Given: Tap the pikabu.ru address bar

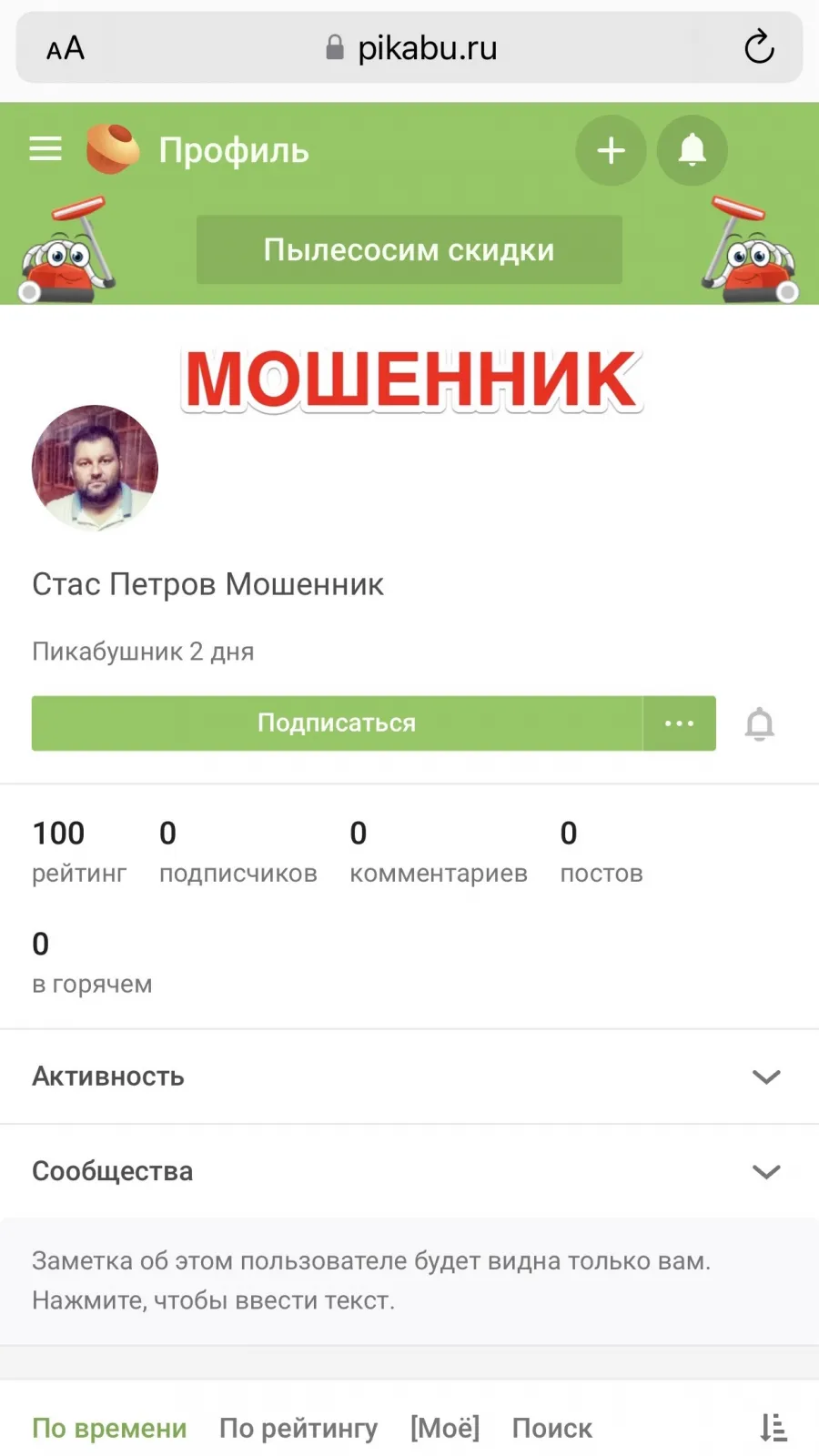Looking at the screenshot, I should click(409, 47).
